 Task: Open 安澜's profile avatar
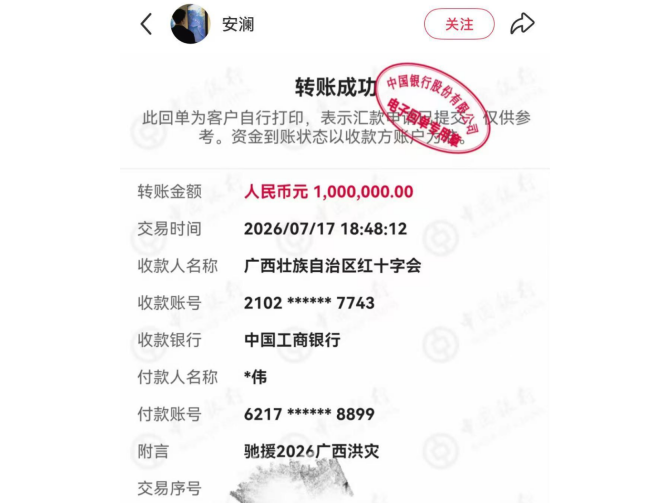pyautogui.click(x=190, y=24)
